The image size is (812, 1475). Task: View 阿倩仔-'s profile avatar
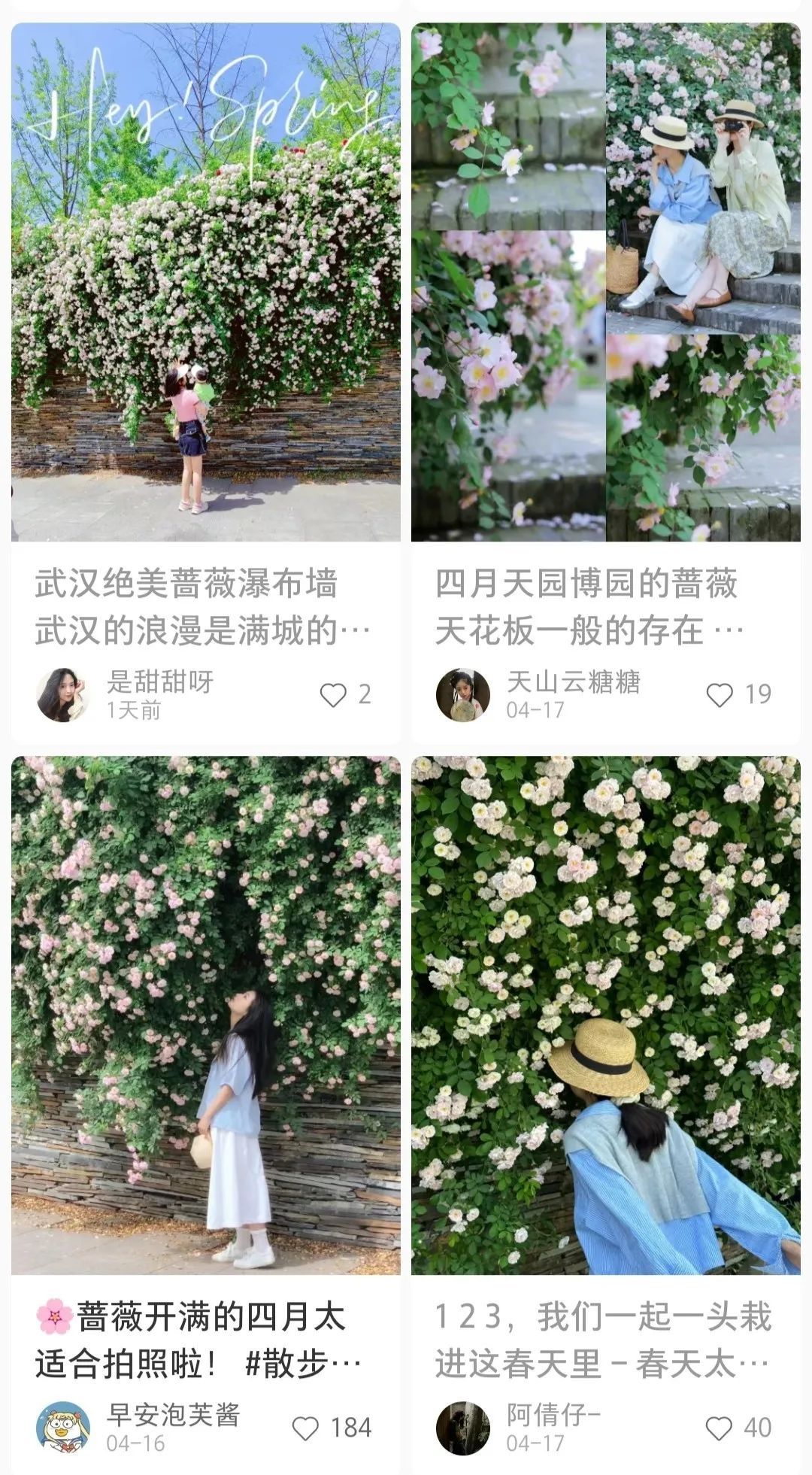tap(463, 1428)
